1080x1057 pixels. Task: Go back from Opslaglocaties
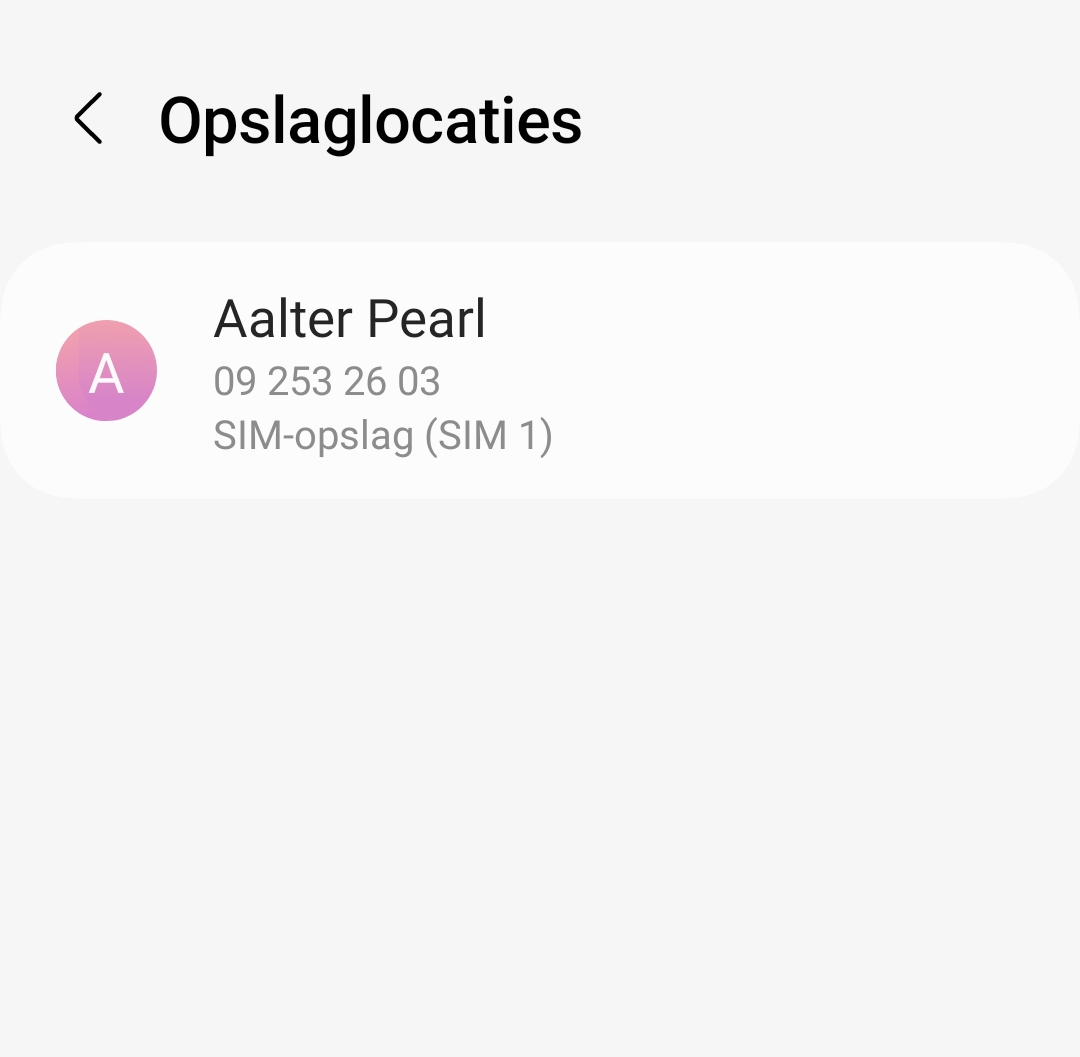click(89, 119)
